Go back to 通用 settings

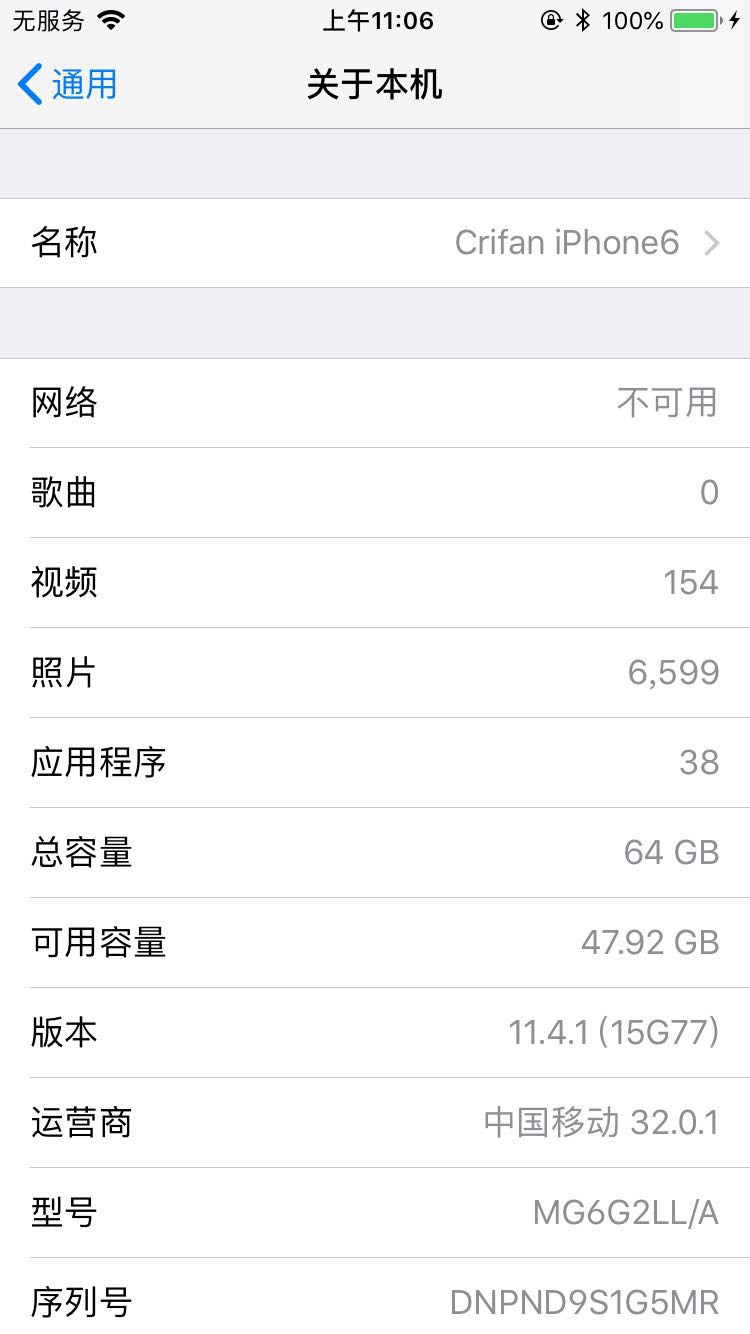68,85
